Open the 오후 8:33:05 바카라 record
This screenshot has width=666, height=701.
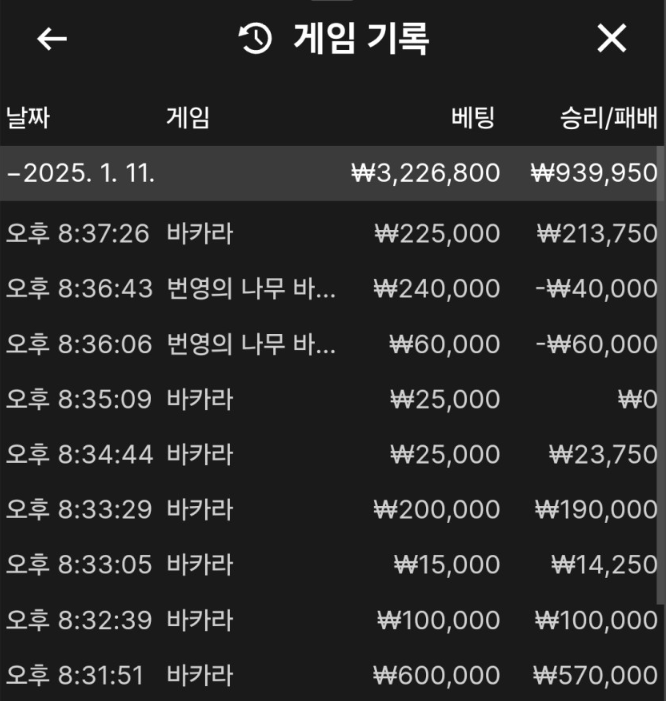click(x=330, y=565)
